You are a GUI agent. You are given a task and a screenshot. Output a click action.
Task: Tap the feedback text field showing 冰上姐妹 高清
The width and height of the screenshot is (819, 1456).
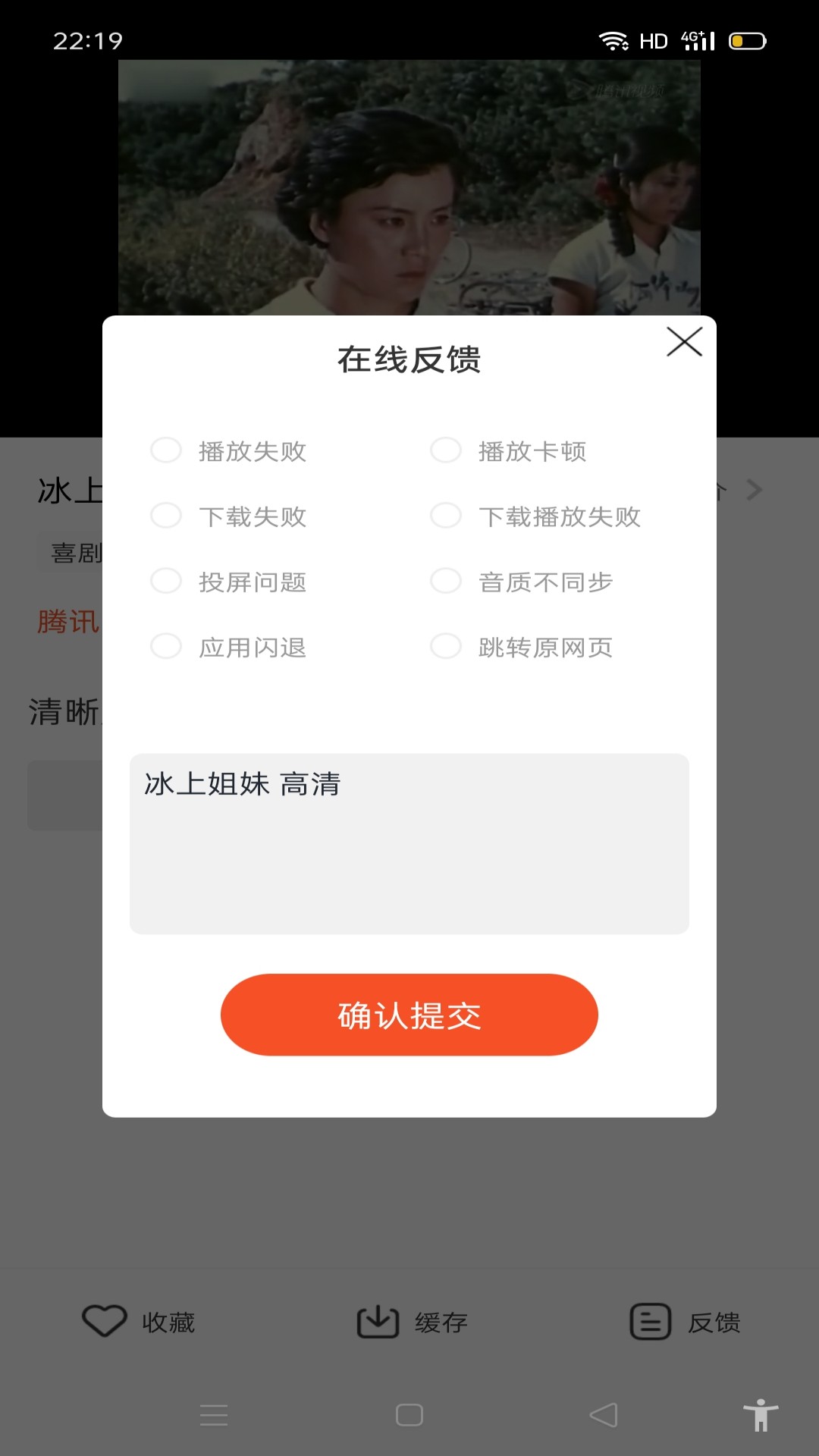tap(409, 842)
